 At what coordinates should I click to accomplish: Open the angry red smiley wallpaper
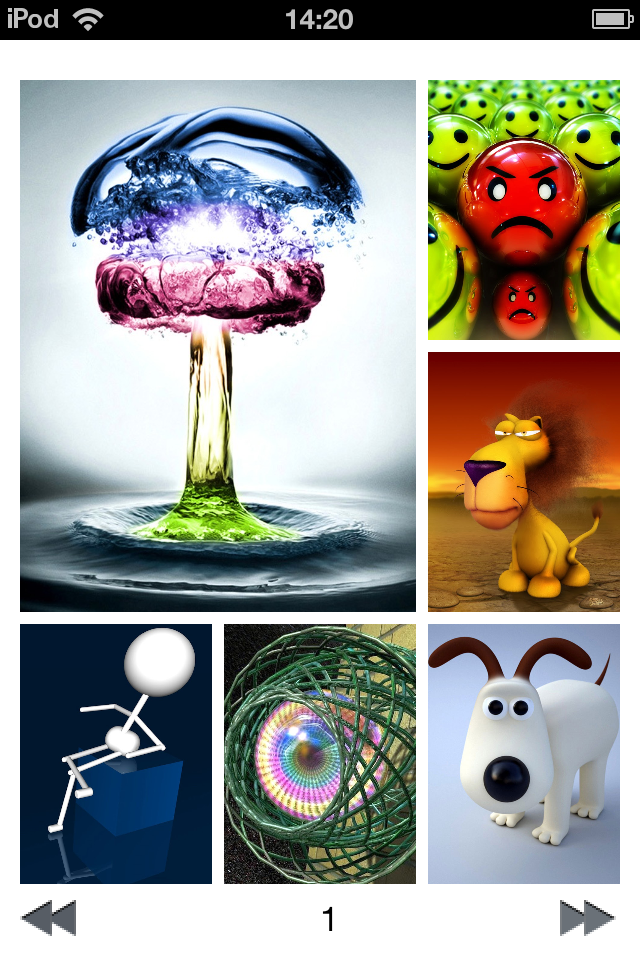(x=524, y=210)
